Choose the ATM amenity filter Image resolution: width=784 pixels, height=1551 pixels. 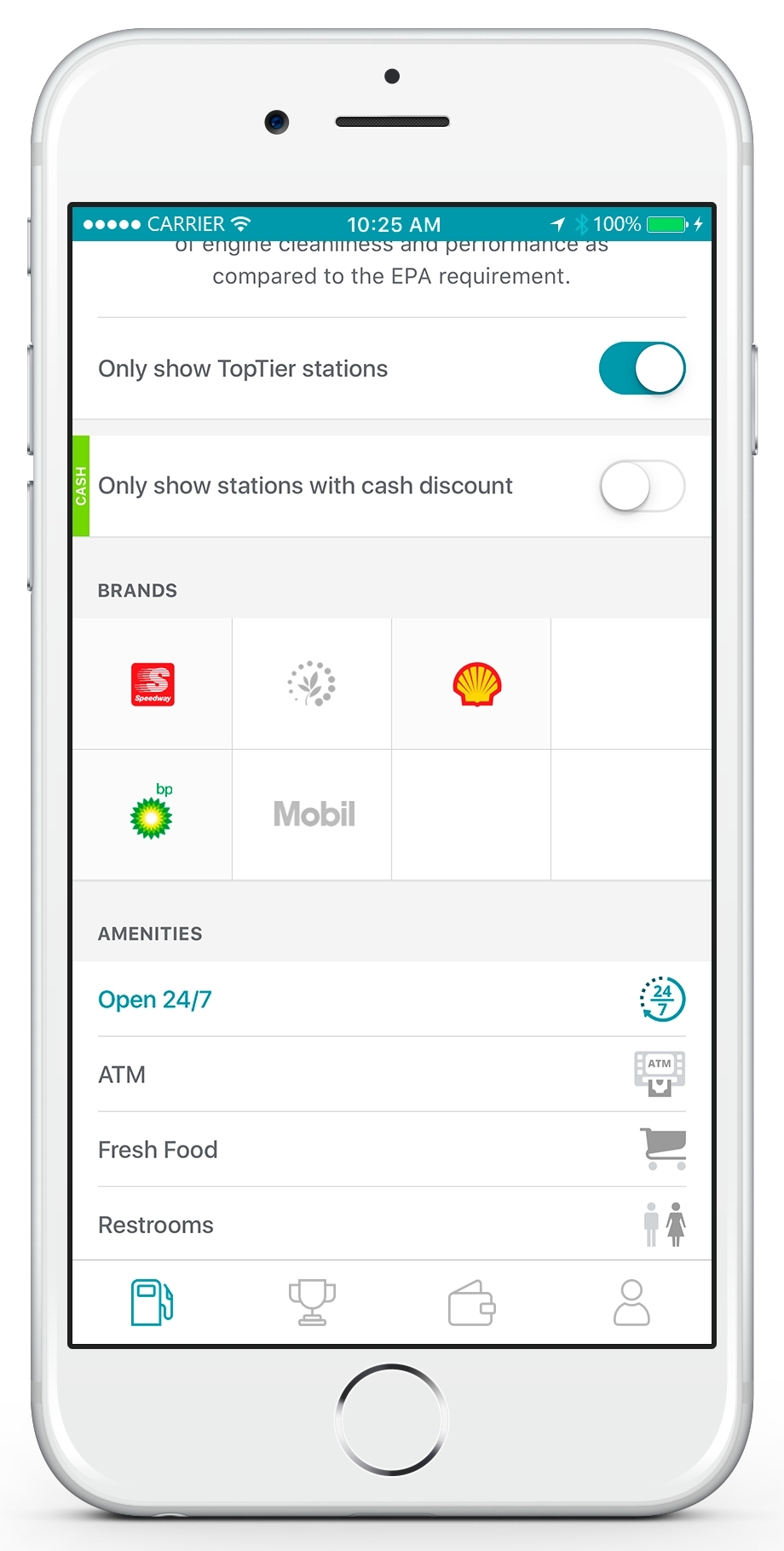[x=392, y=1074]
